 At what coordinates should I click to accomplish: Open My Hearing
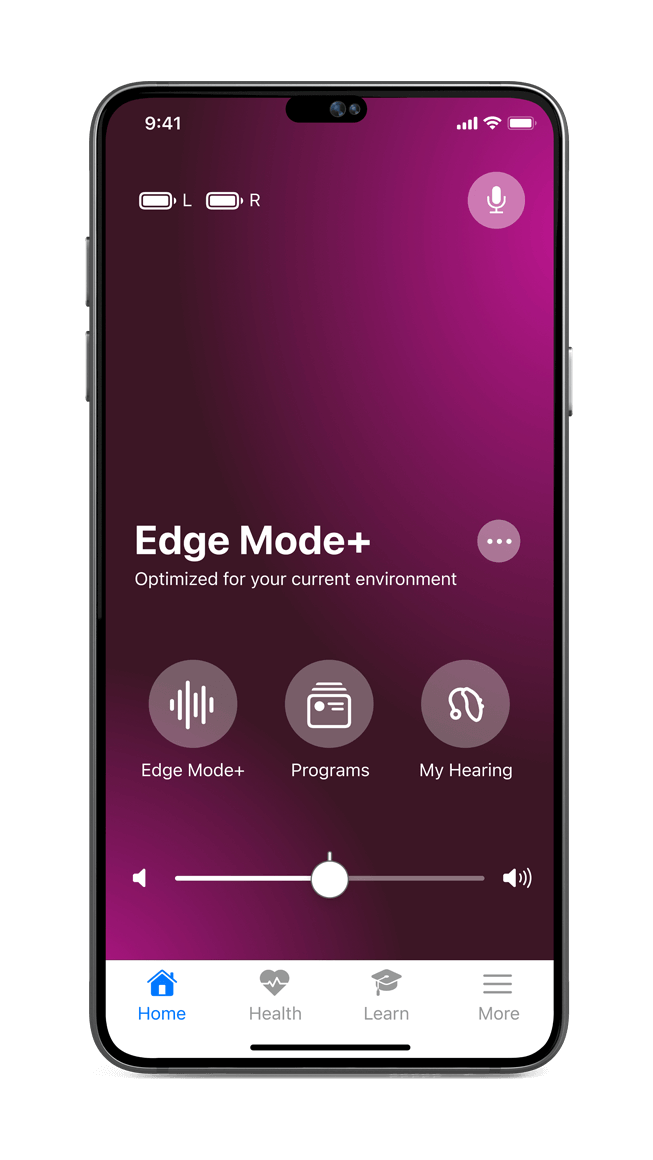465,704
